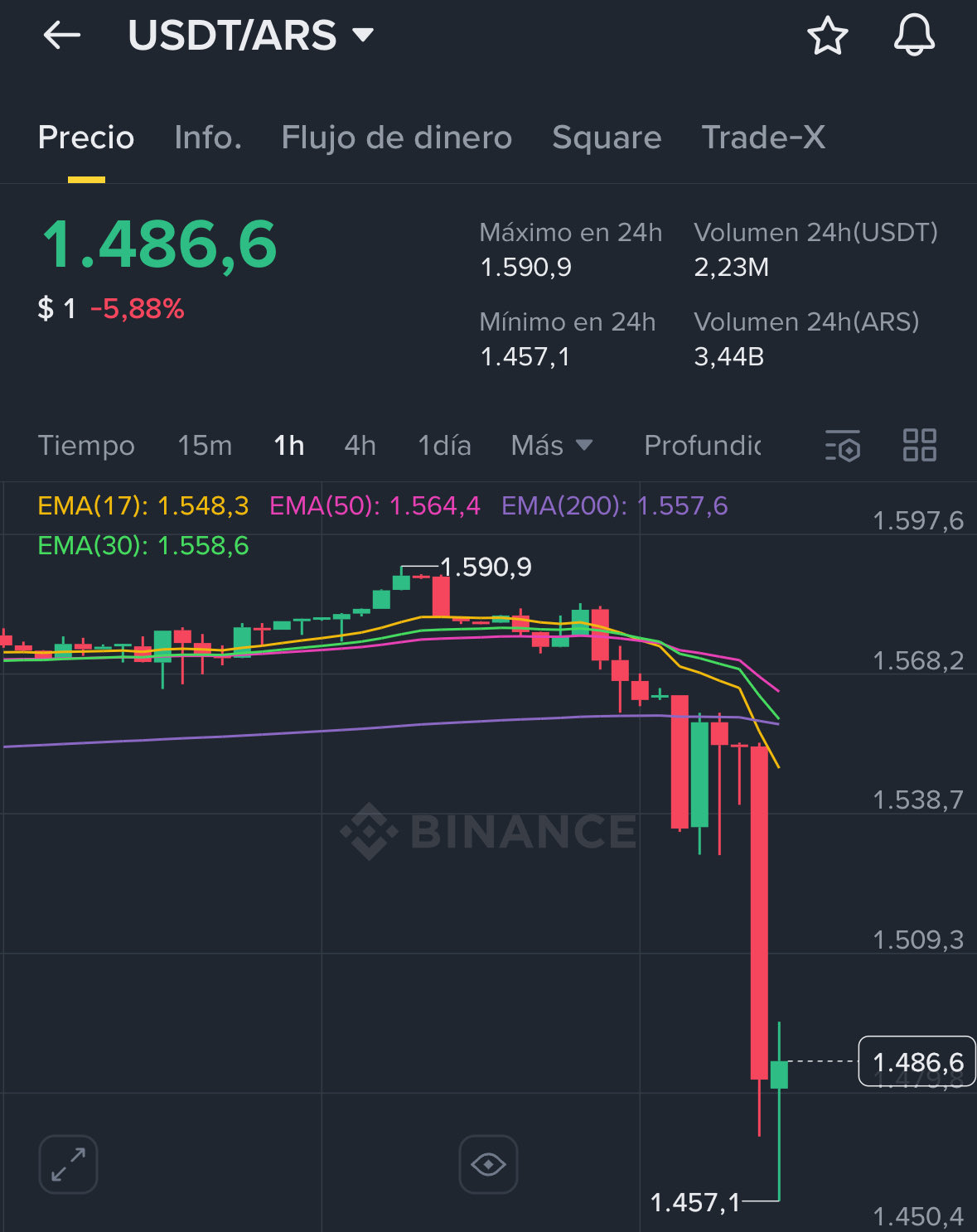This screenshot has height=1232, width=977.
Task: Expand the Más intervals dropdown
Action: 551,446
